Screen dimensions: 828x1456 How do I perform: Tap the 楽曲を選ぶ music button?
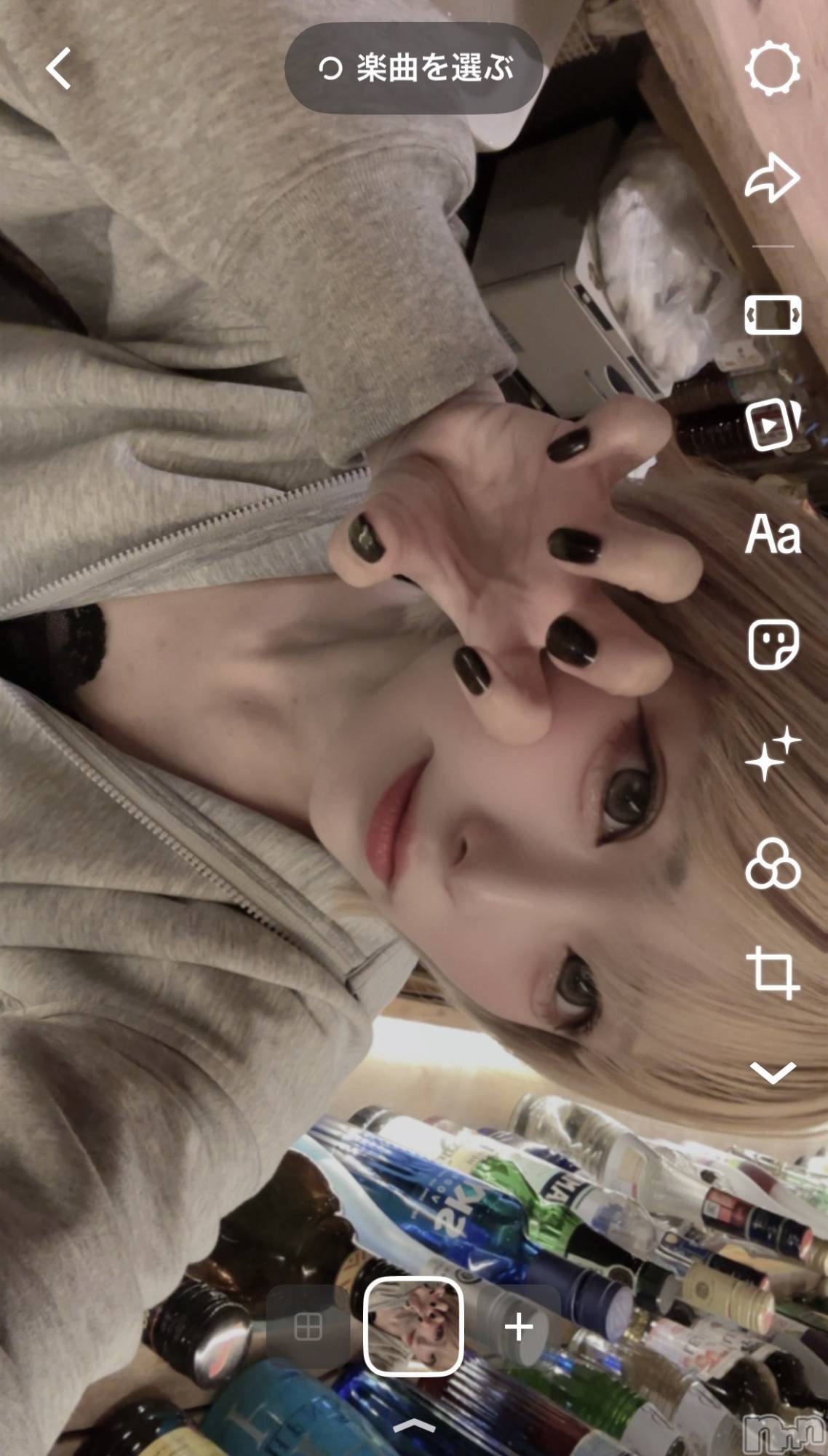(x=414, y=68)
